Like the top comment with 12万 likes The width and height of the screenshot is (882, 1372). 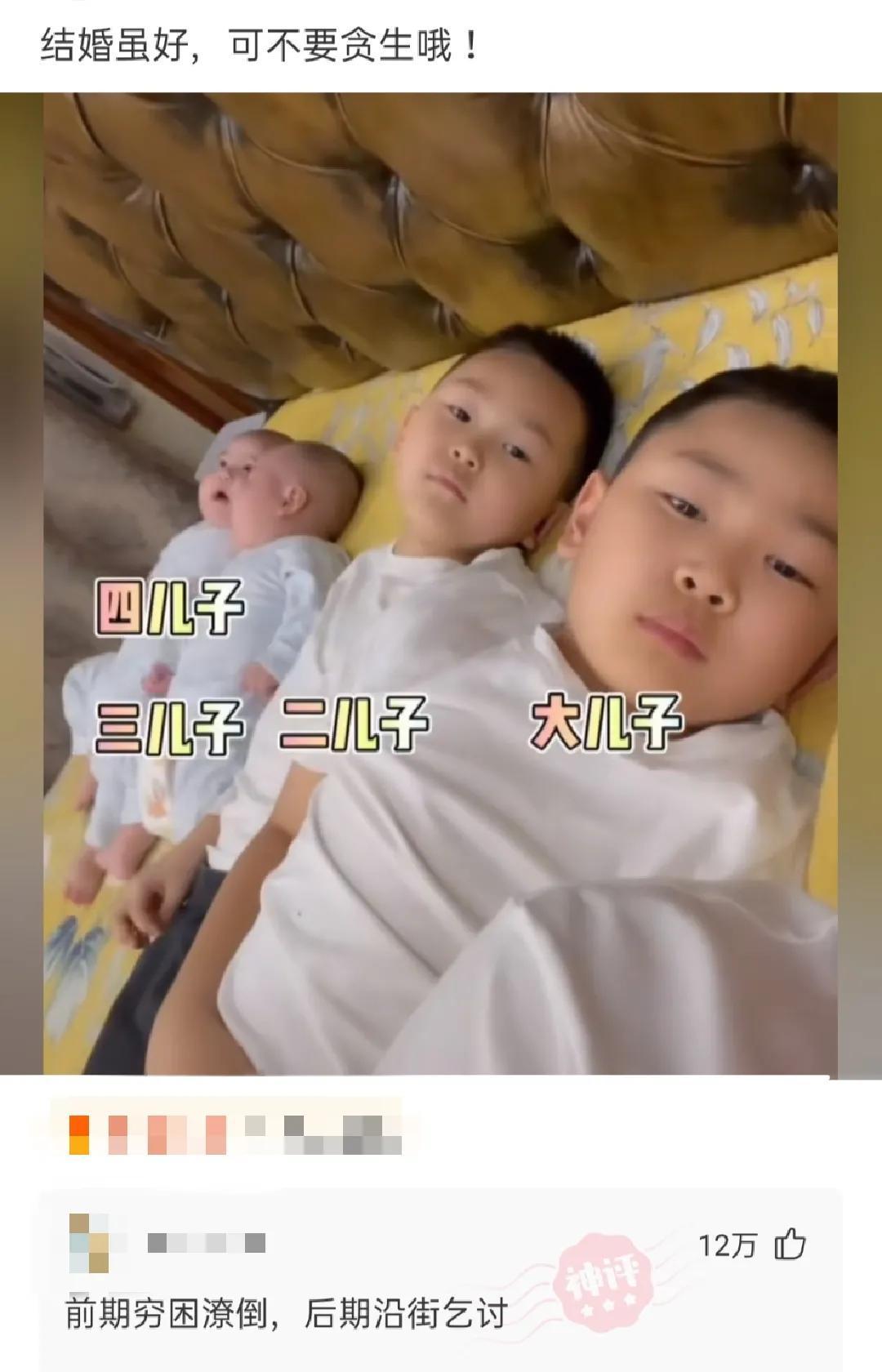point(790,1245)
